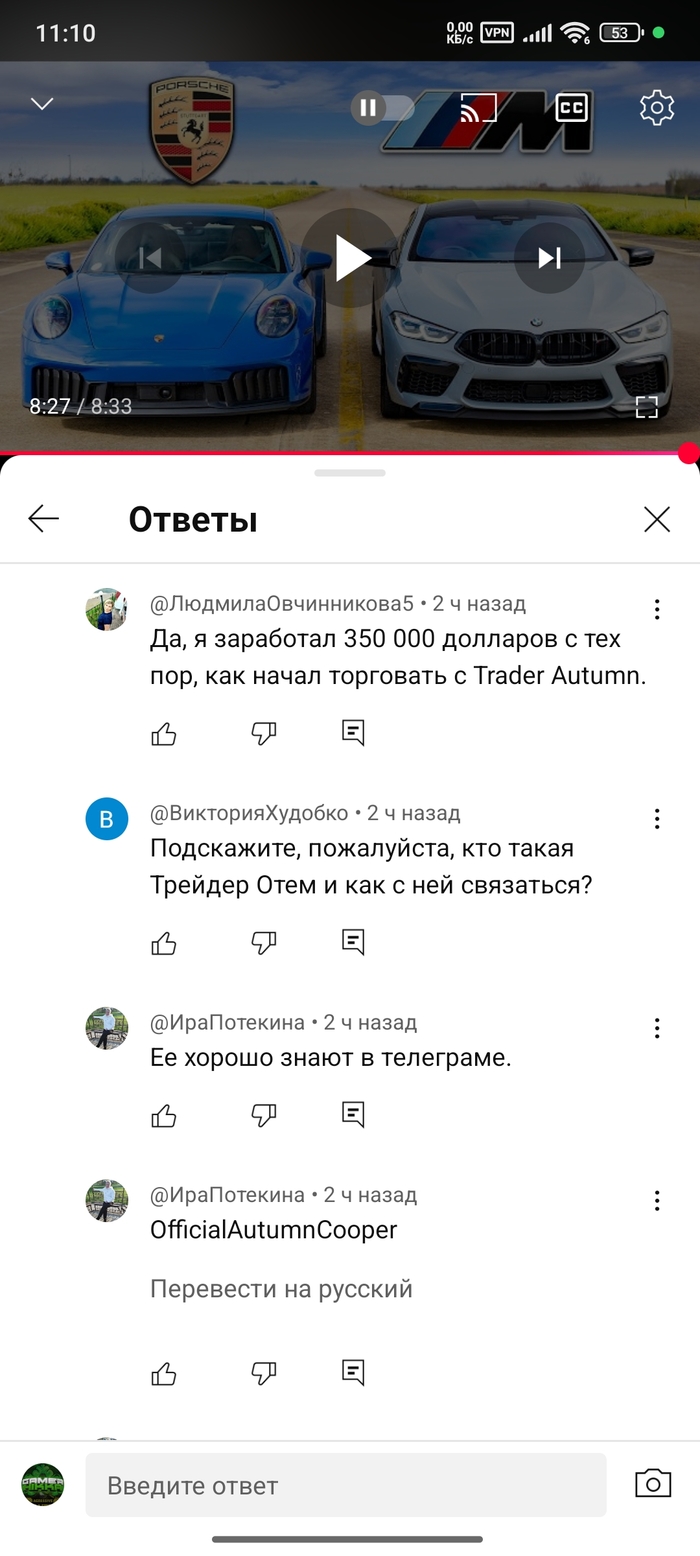This screenshot has height=1556, width=700.
Task: Cast the video to a device
Action: (478, 108)
